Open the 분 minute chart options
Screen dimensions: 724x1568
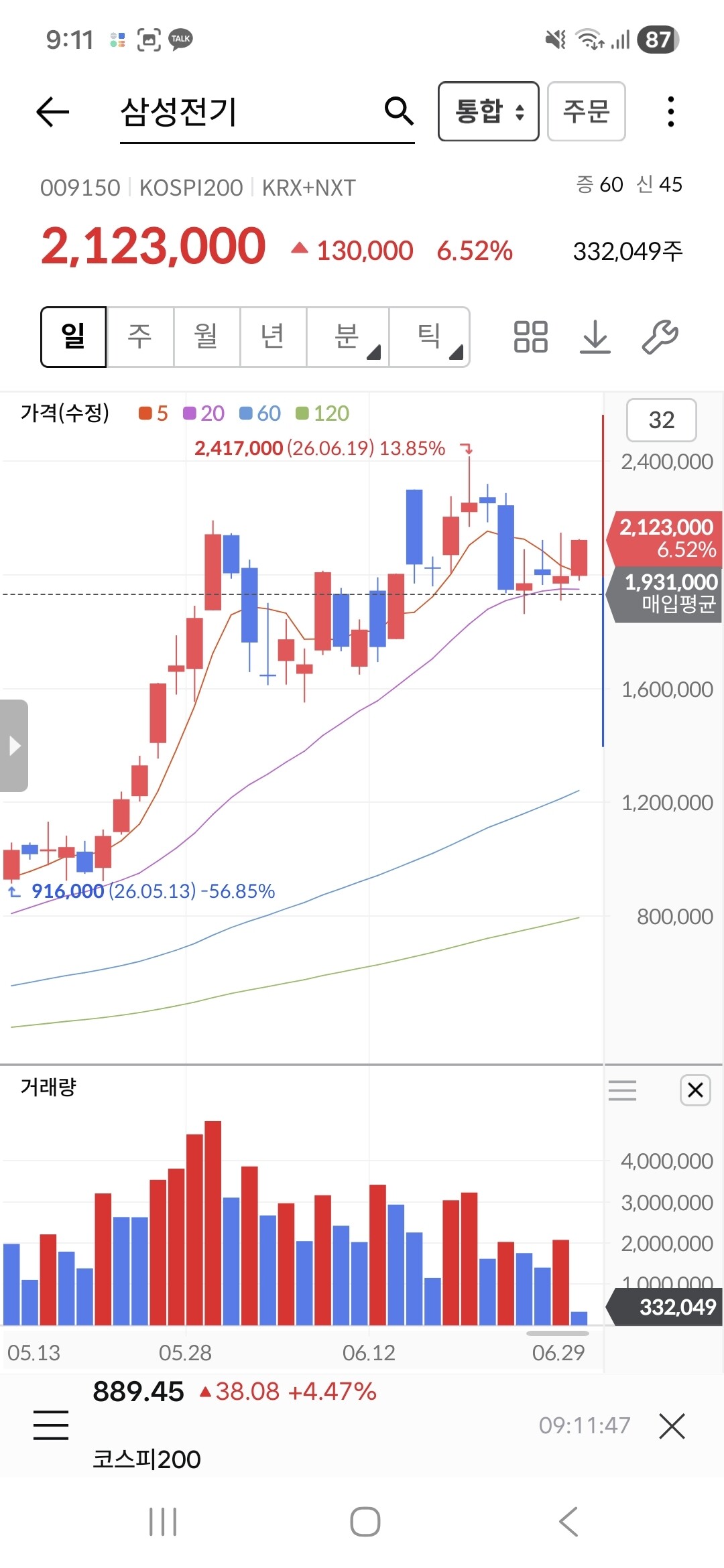[348, 336]
